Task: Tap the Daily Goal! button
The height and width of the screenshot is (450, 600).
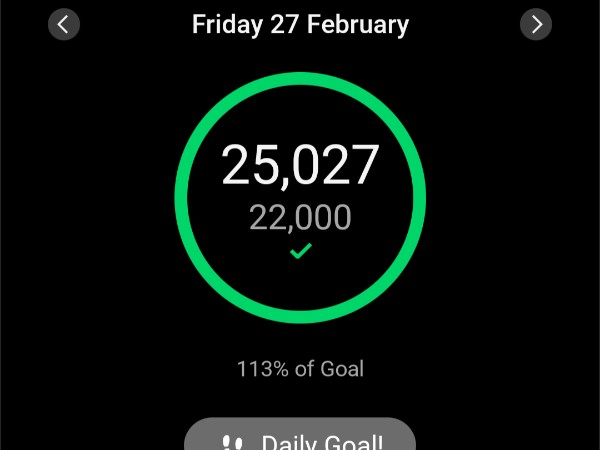Action: 300,438
